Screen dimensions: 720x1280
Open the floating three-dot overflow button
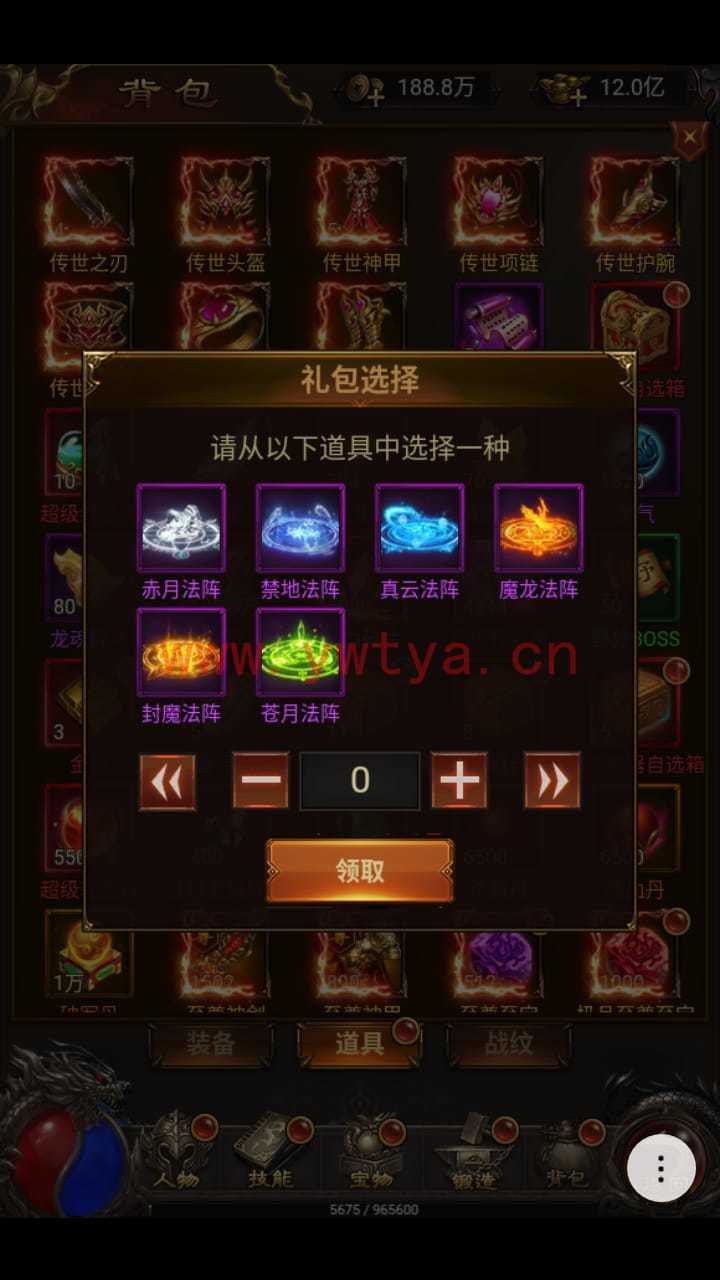pos(660,1166)
